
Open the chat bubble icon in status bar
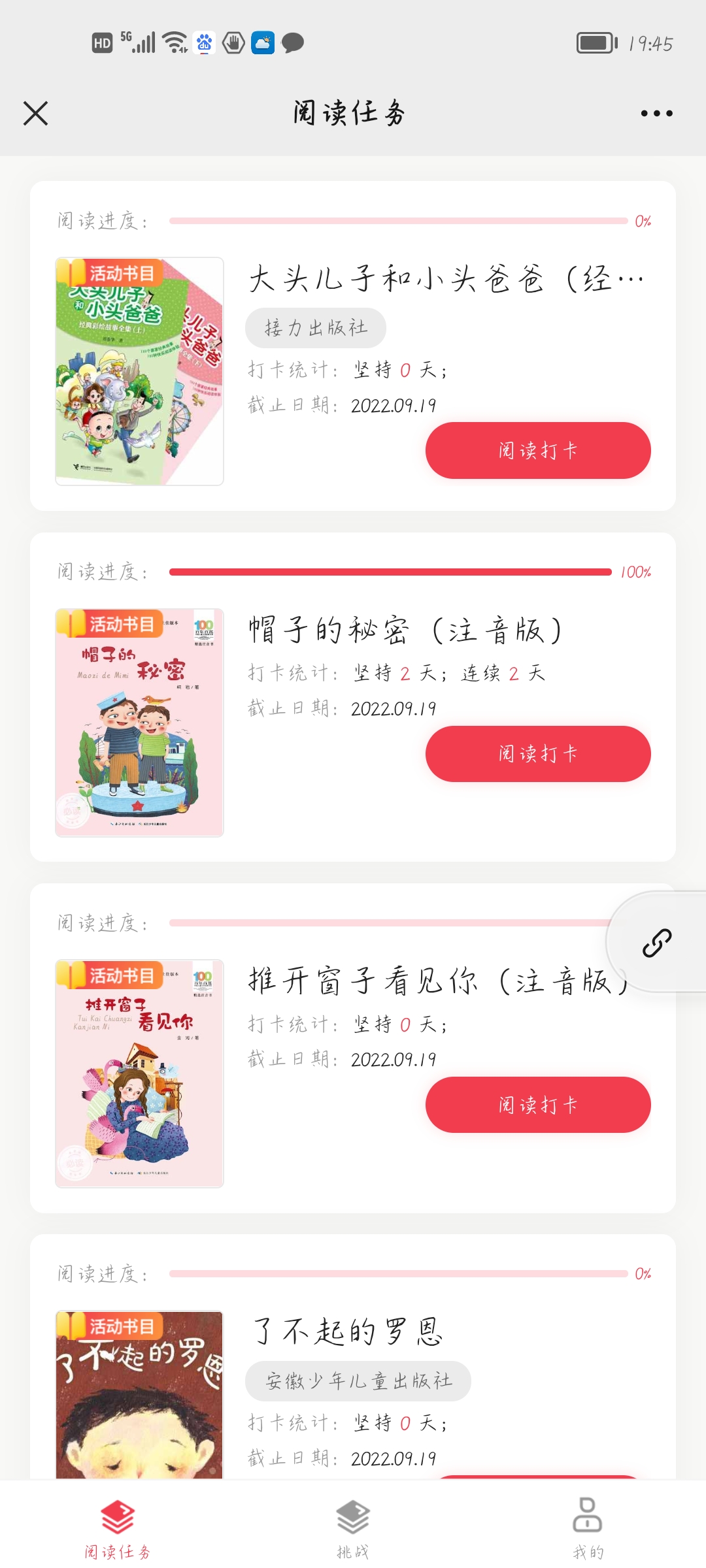(292, 43)
